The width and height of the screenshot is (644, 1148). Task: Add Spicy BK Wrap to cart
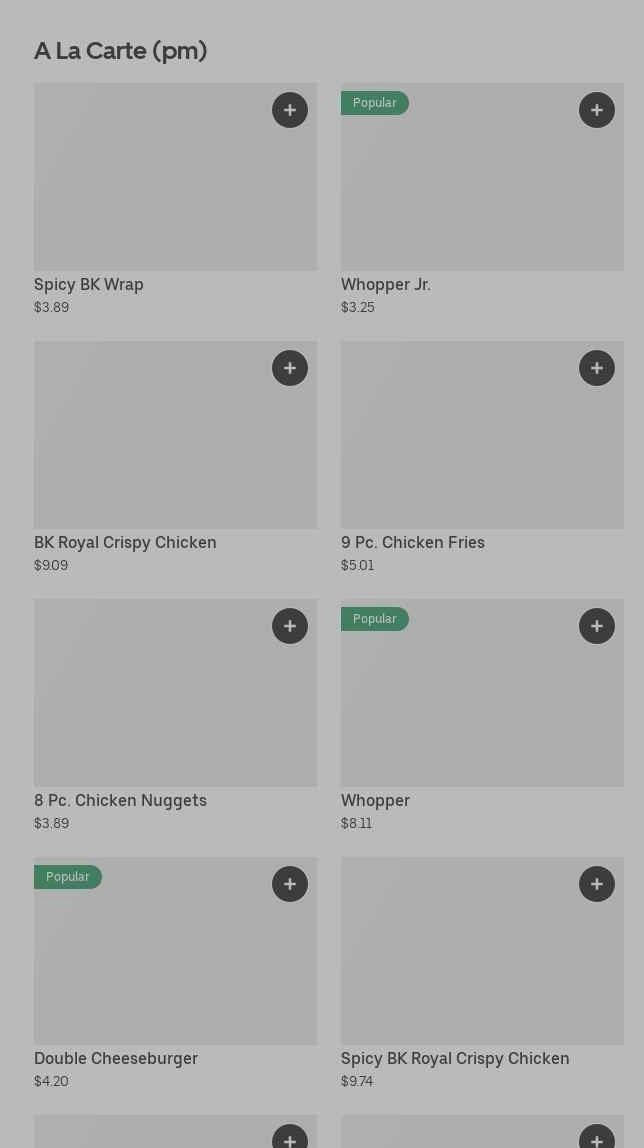pos(290,110)
